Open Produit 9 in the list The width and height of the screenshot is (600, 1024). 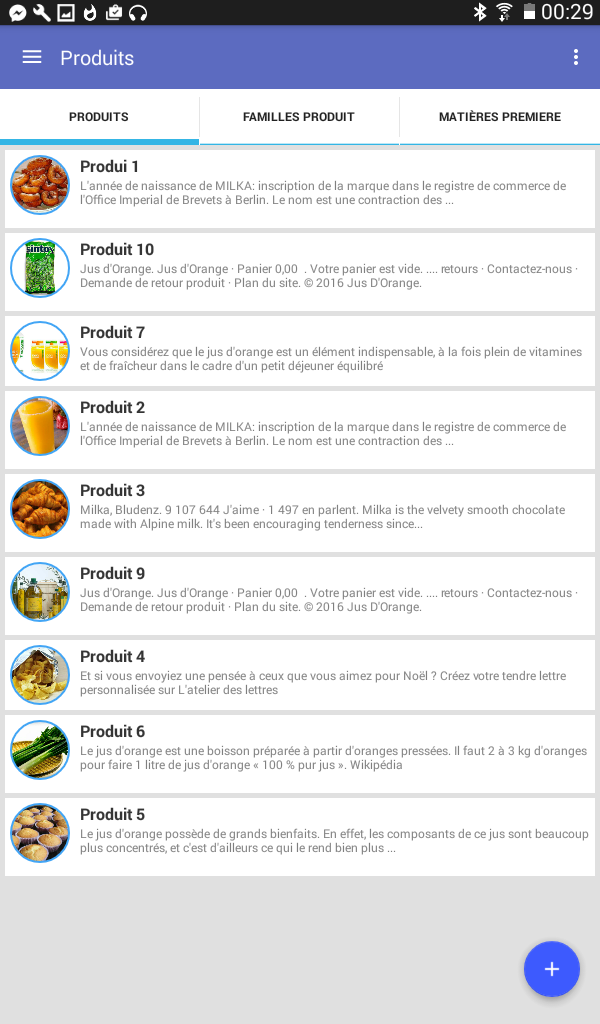300,596
